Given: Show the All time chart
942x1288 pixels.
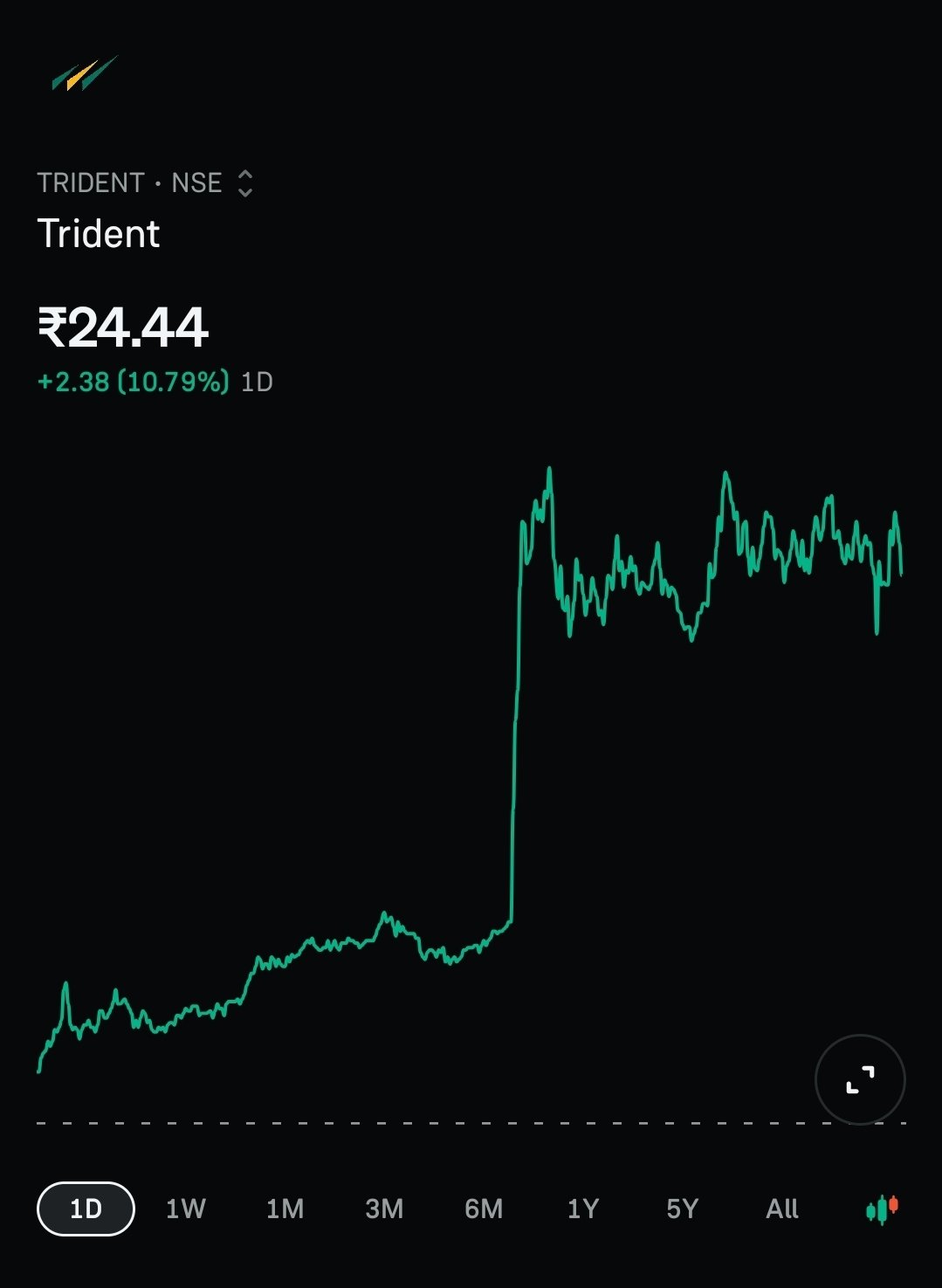Looking at the screenshot, I should coord(782,1209).
